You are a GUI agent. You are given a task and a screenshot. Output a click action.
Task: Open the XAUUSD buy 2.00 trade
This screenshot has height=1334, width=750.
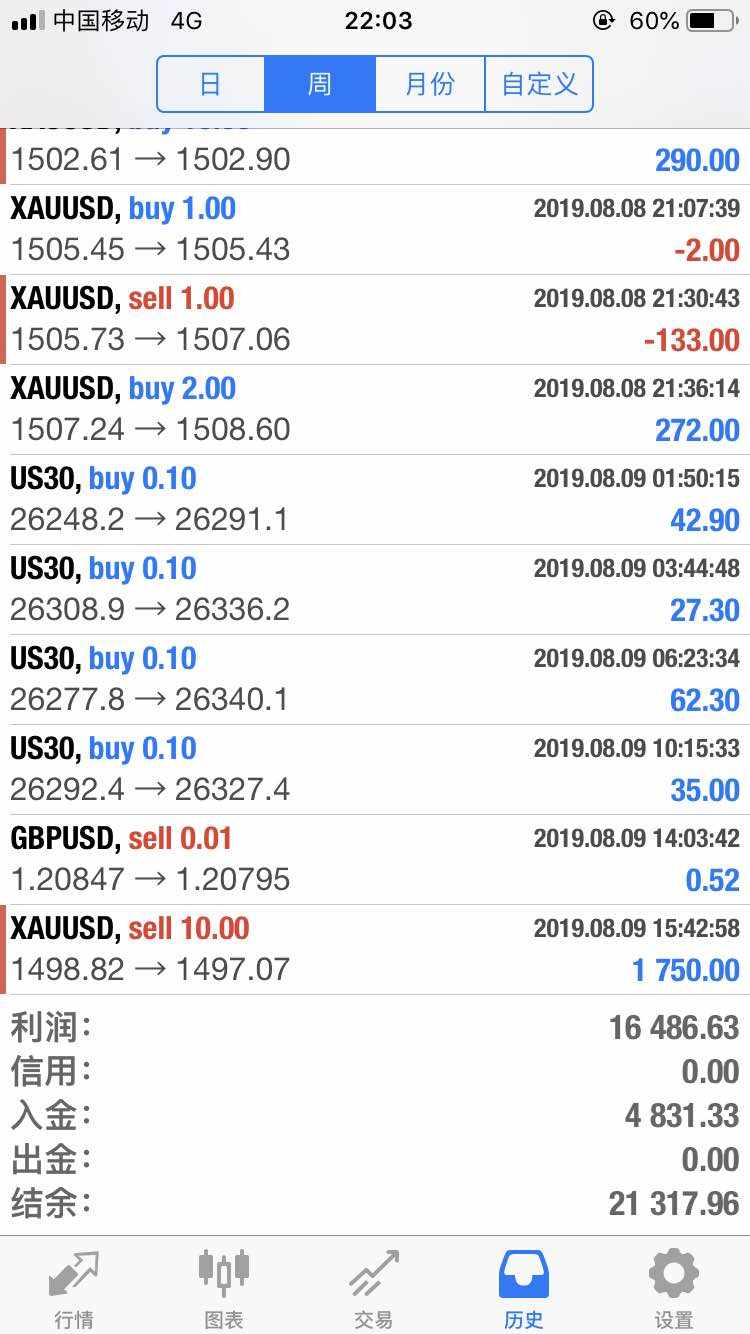click(375, 409)
